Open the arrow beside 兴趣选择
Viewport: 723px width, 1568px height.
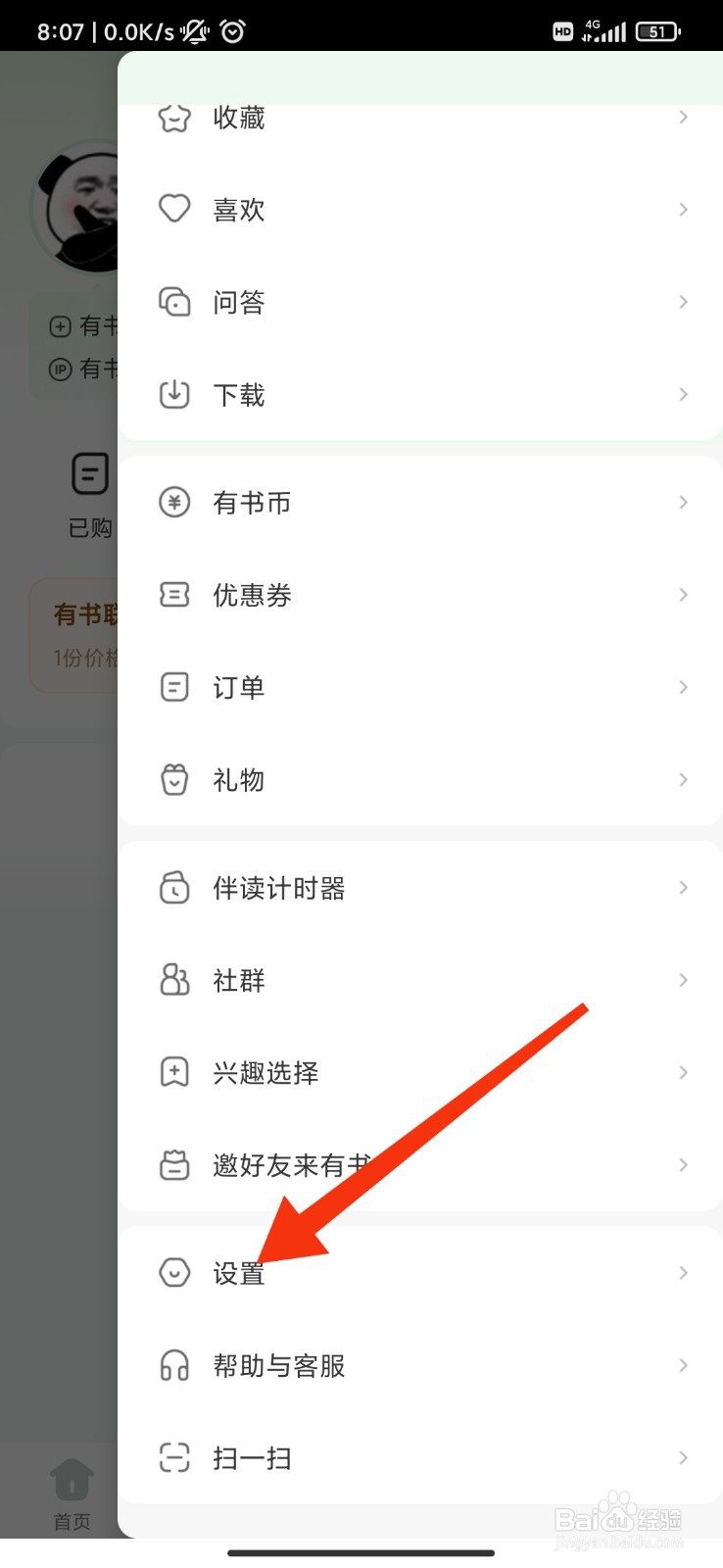[x=682, y=1072]
